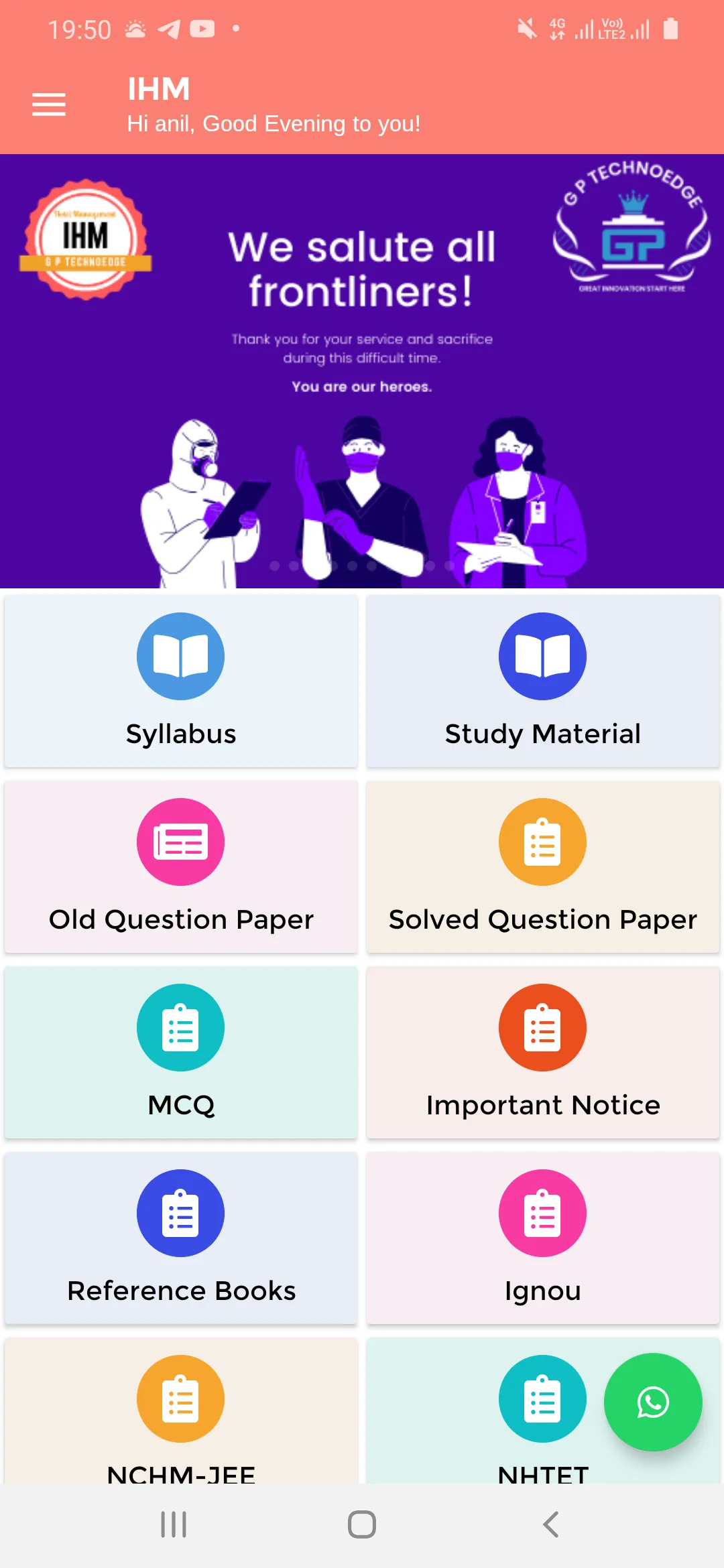Screen dimensions: 724x1568
Task: Select Old Question Paper tile
Action: click(x=181, y=866)
